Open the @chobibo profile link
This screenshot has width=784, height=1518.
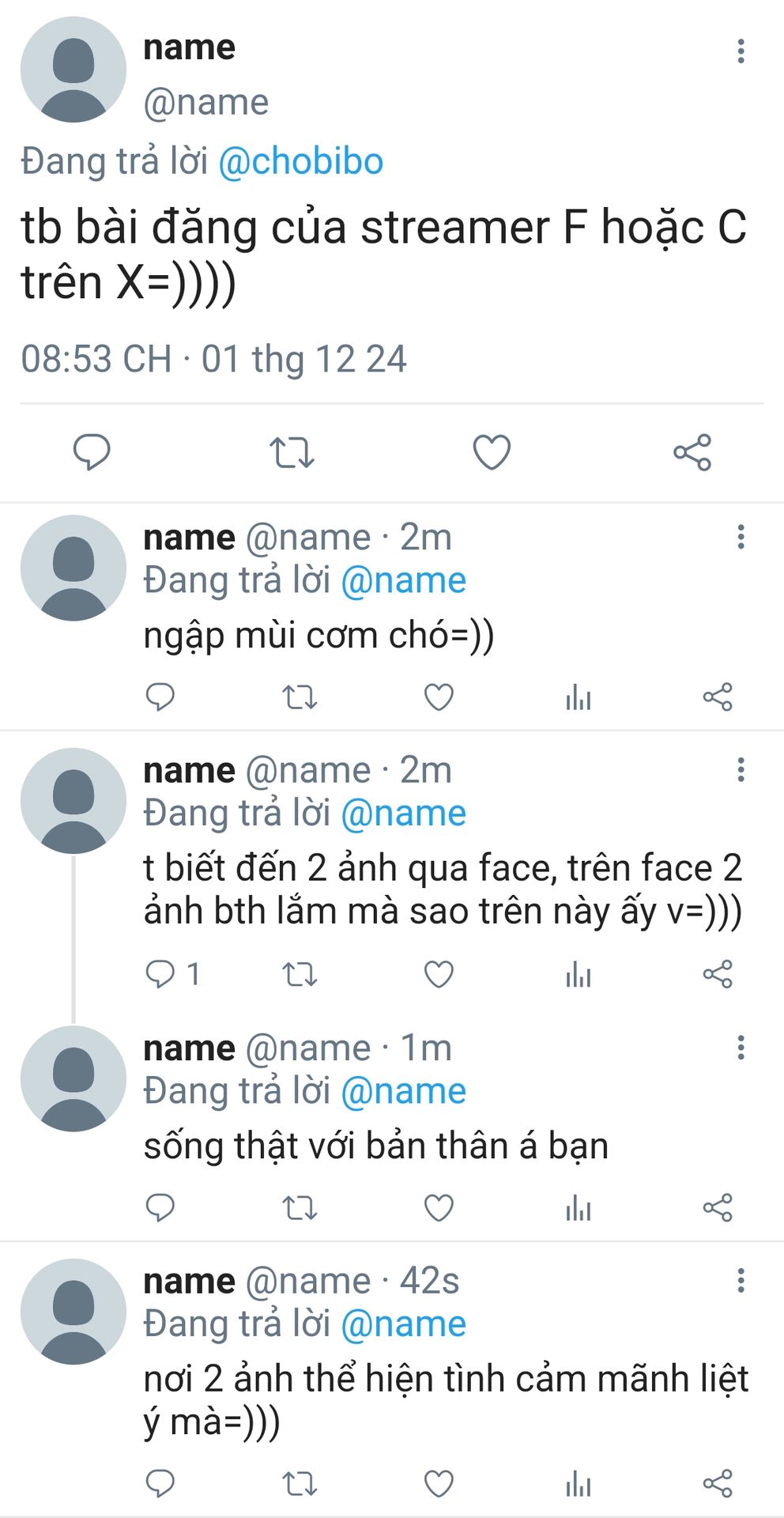point(300,162)
